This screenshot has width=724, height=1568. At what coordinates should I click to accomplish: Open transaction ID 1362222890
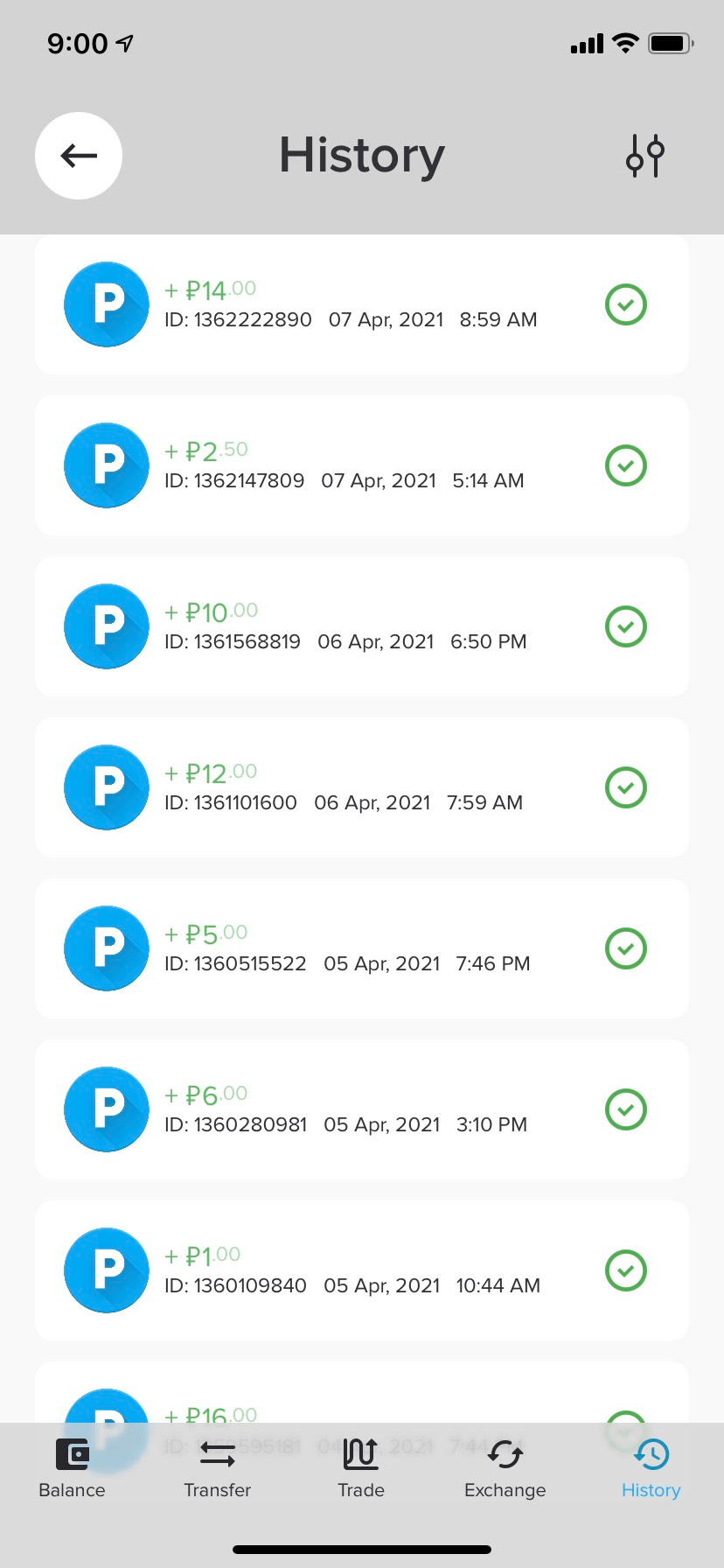361,304
